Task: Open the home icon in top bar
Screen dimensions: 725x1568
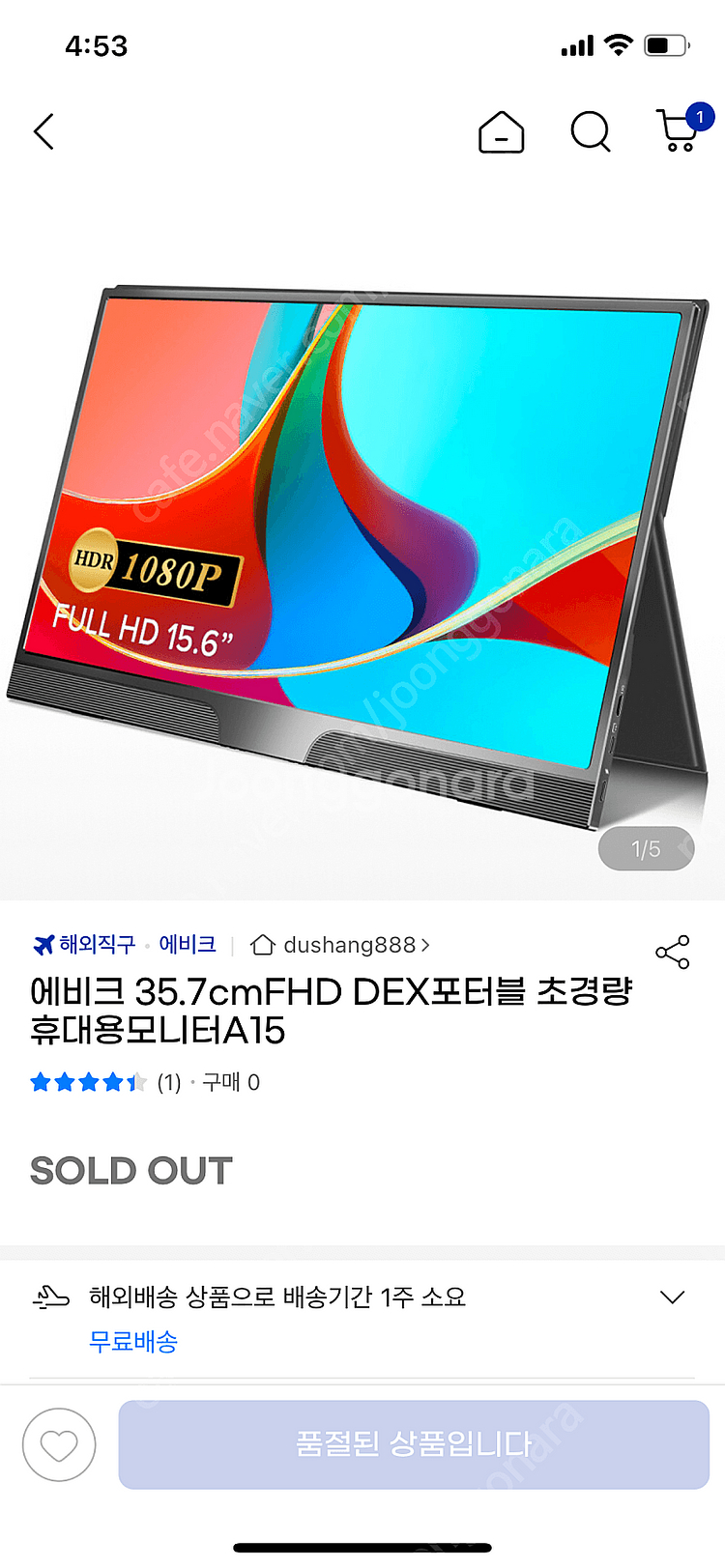Action: (x=501, y=132)
